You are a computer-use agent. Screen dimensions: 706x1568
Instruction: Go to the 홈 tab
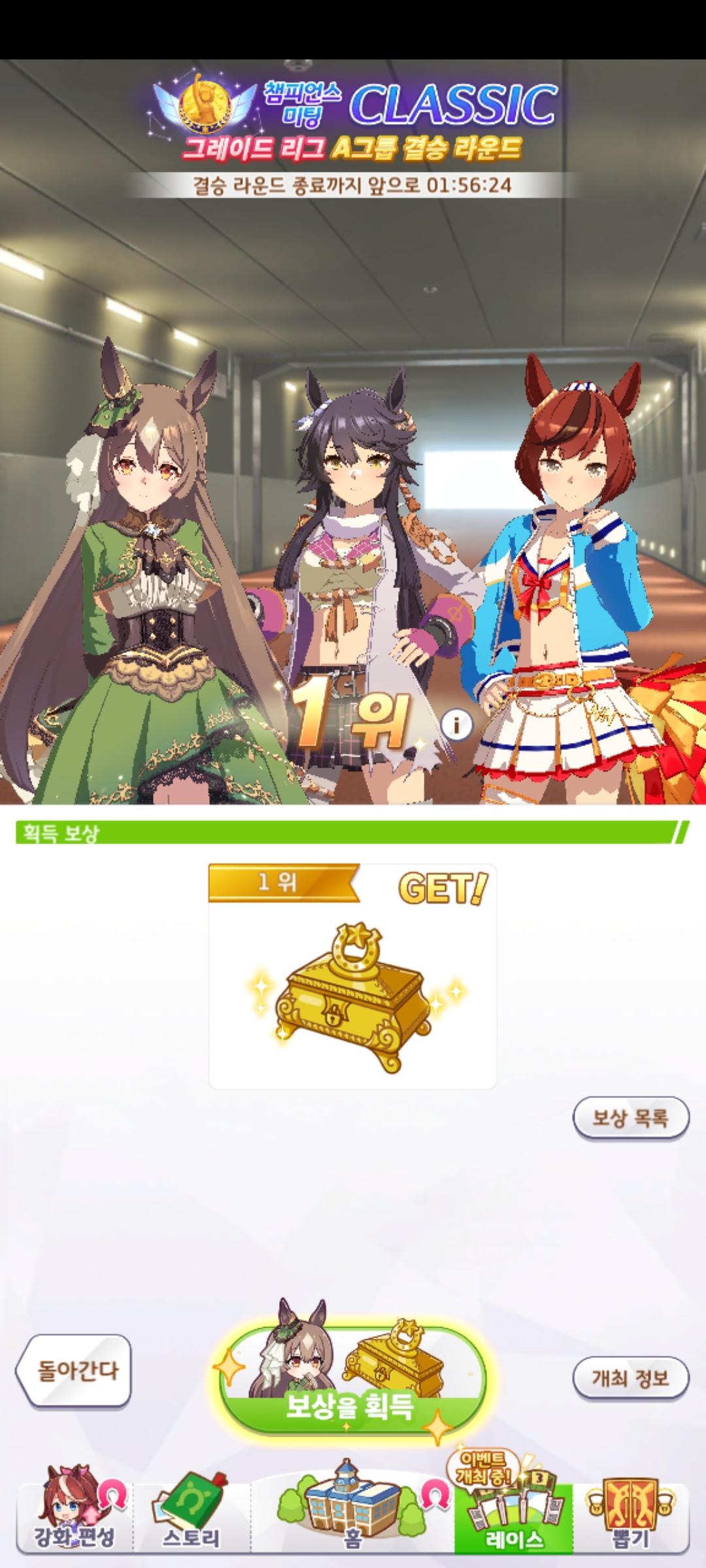(353, 1516)
